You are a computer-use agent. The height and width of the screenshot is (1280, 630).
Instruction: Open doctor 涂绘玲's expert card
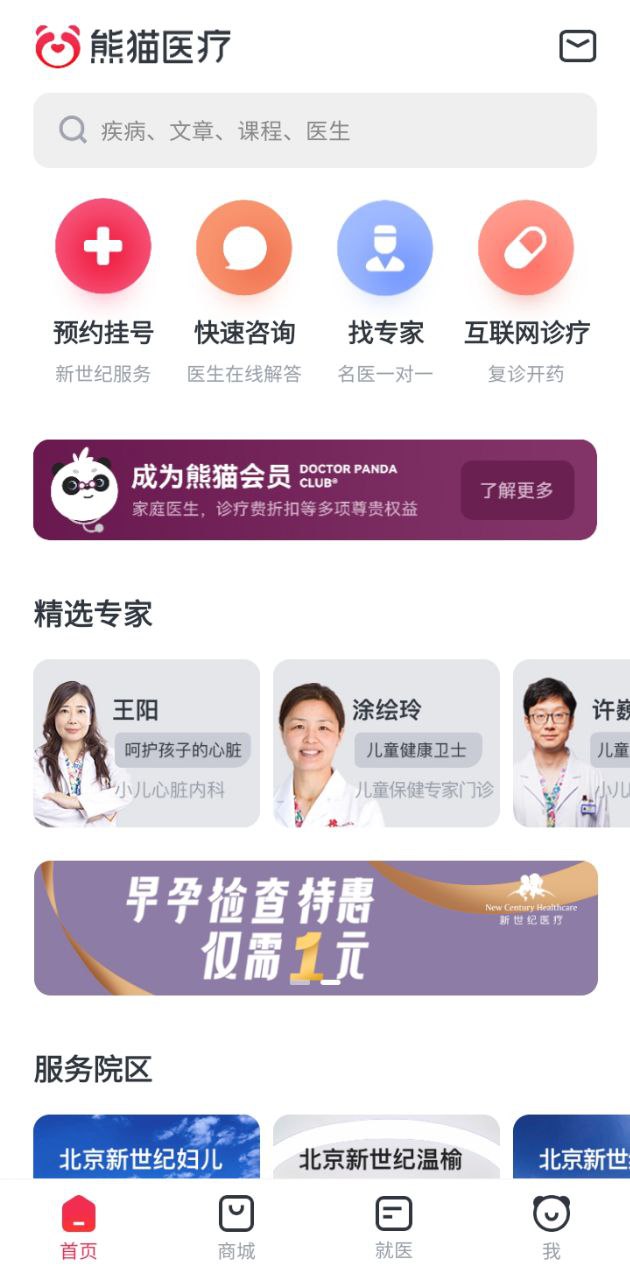coord(386,743)
